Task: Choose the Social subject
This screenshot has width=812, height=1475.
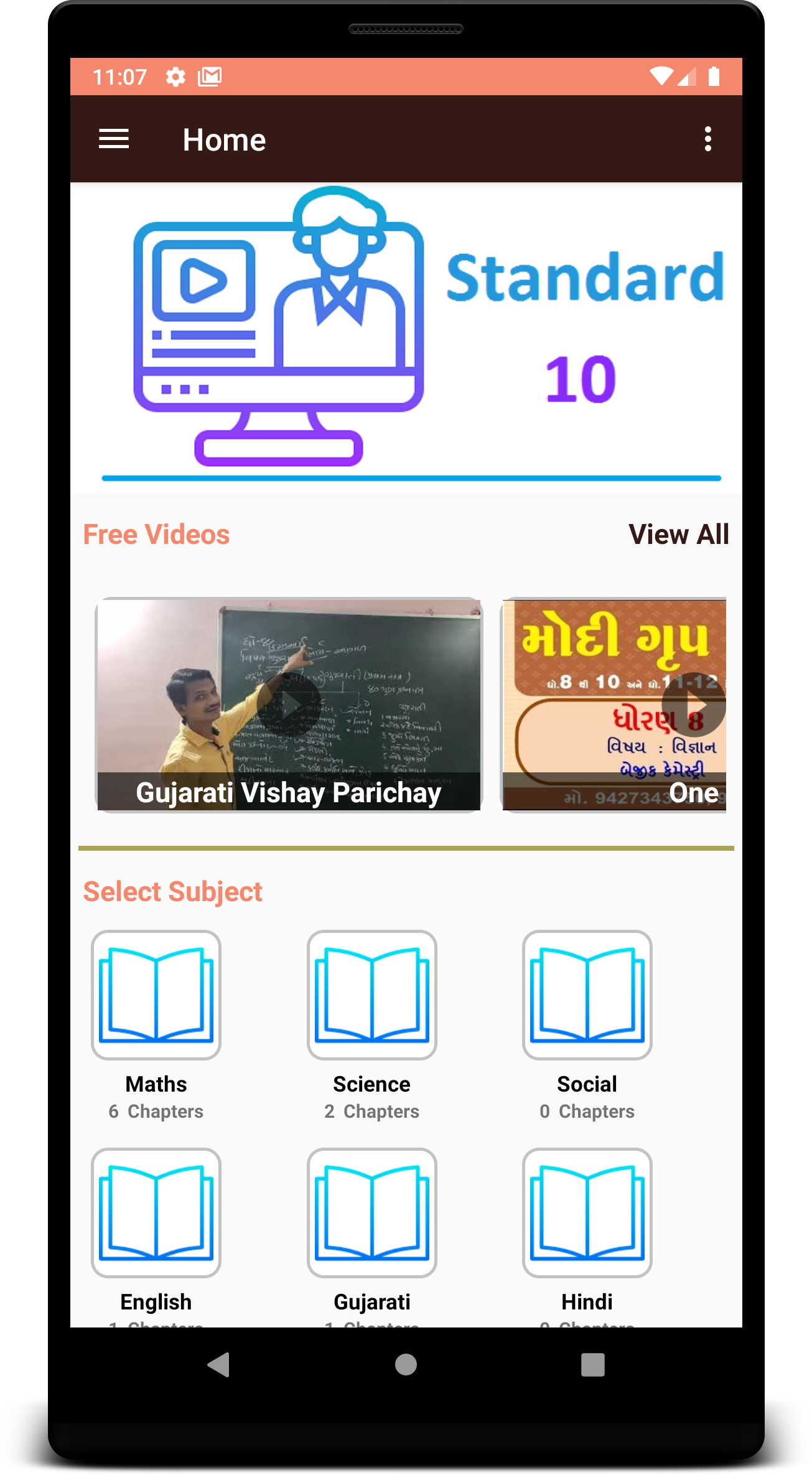Action: point(587,995)
